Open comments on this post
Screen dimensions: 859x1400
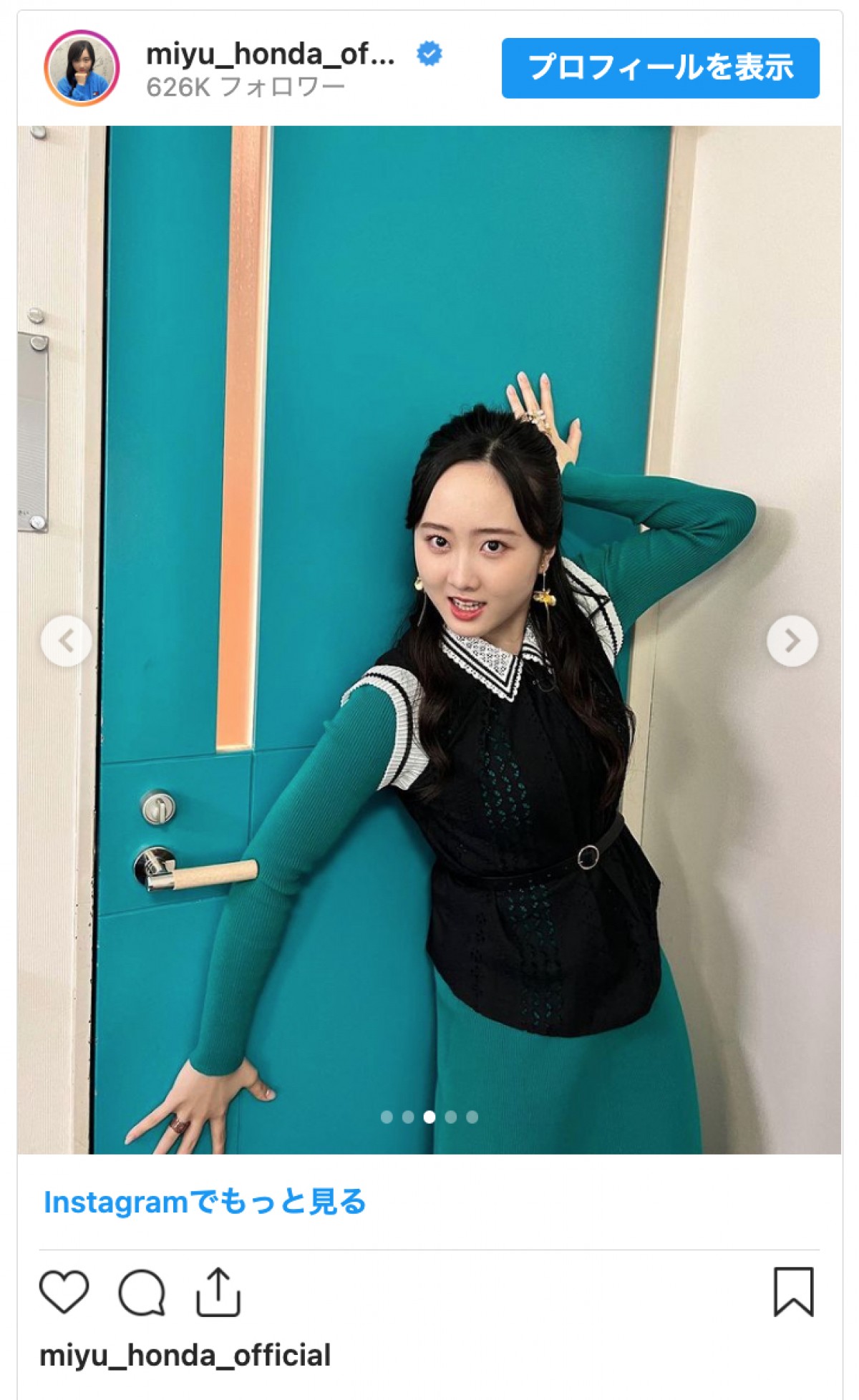[x=142, y=1293]
